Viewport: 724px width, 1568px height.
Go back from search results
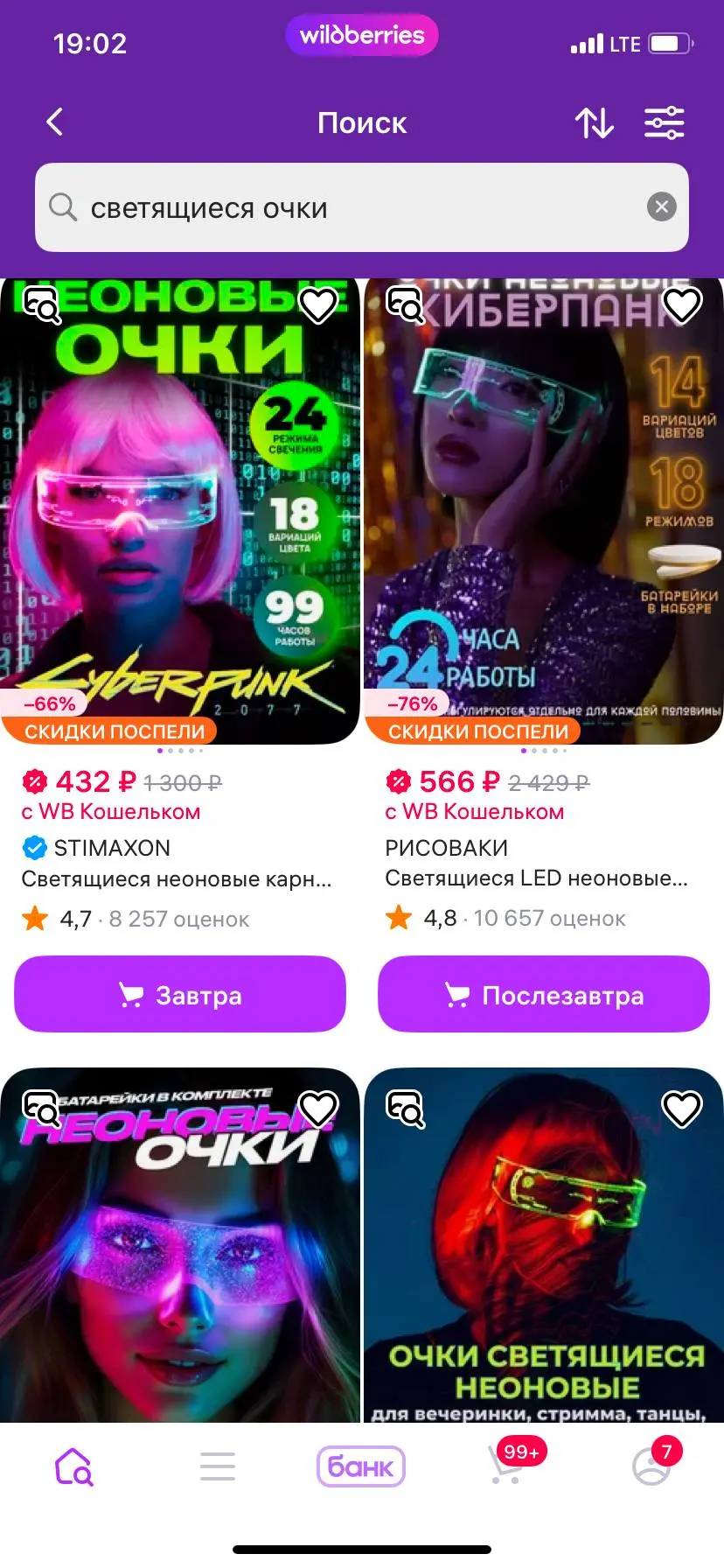[54, 122]
